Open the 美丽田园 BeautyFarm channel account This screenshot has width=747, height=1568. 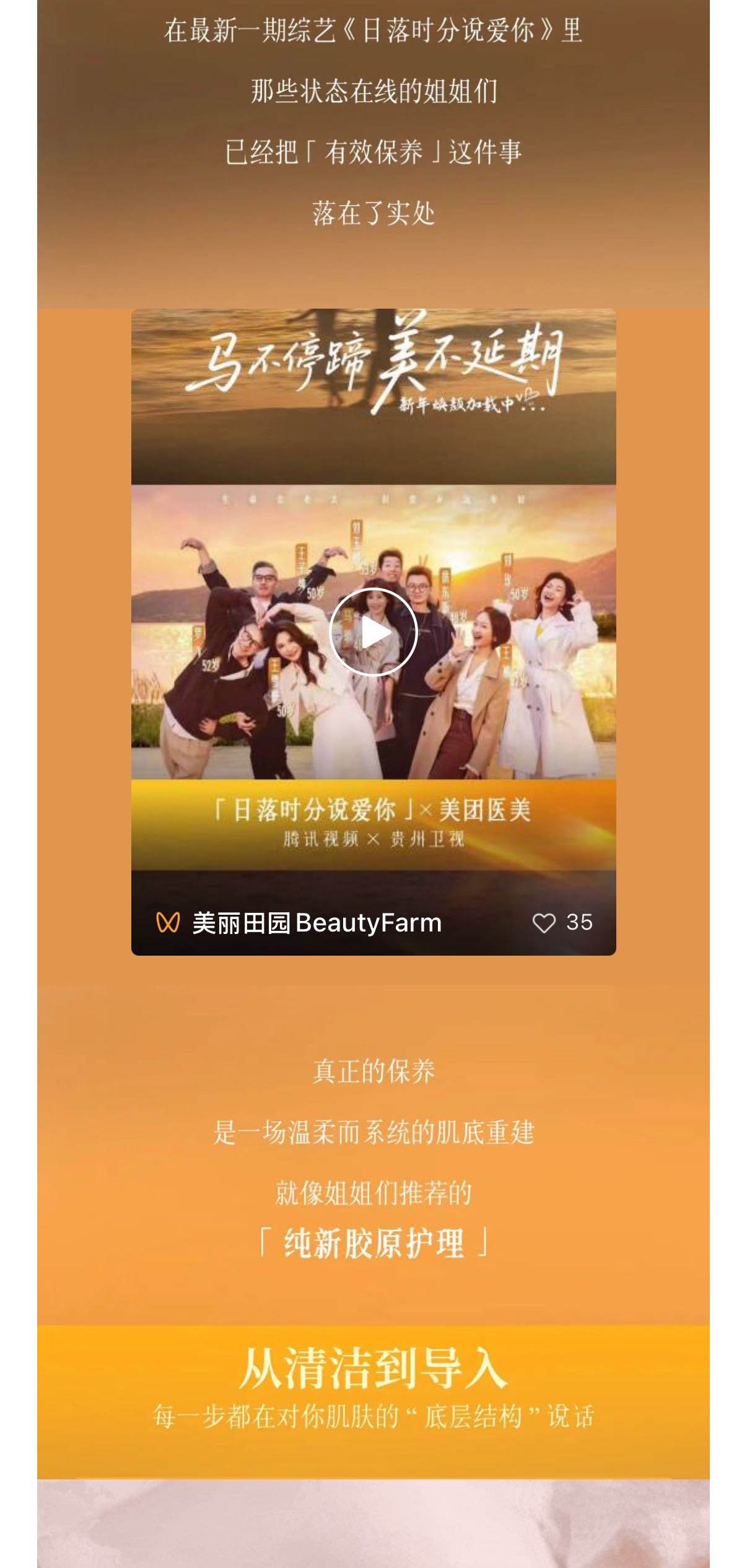pyautogui.click(x=316, y=923)
